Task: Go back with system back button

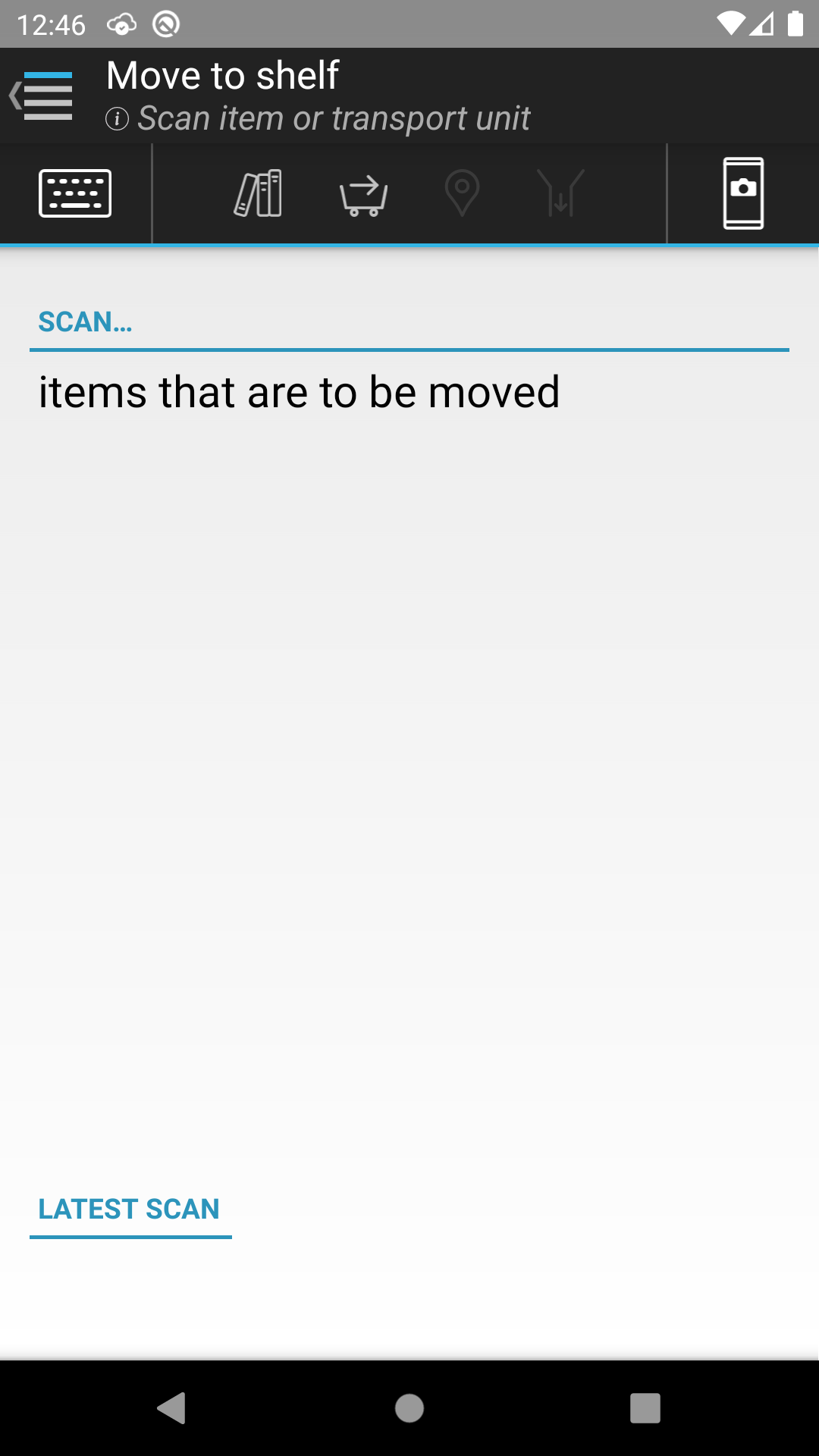Action: coord(172,1408)
